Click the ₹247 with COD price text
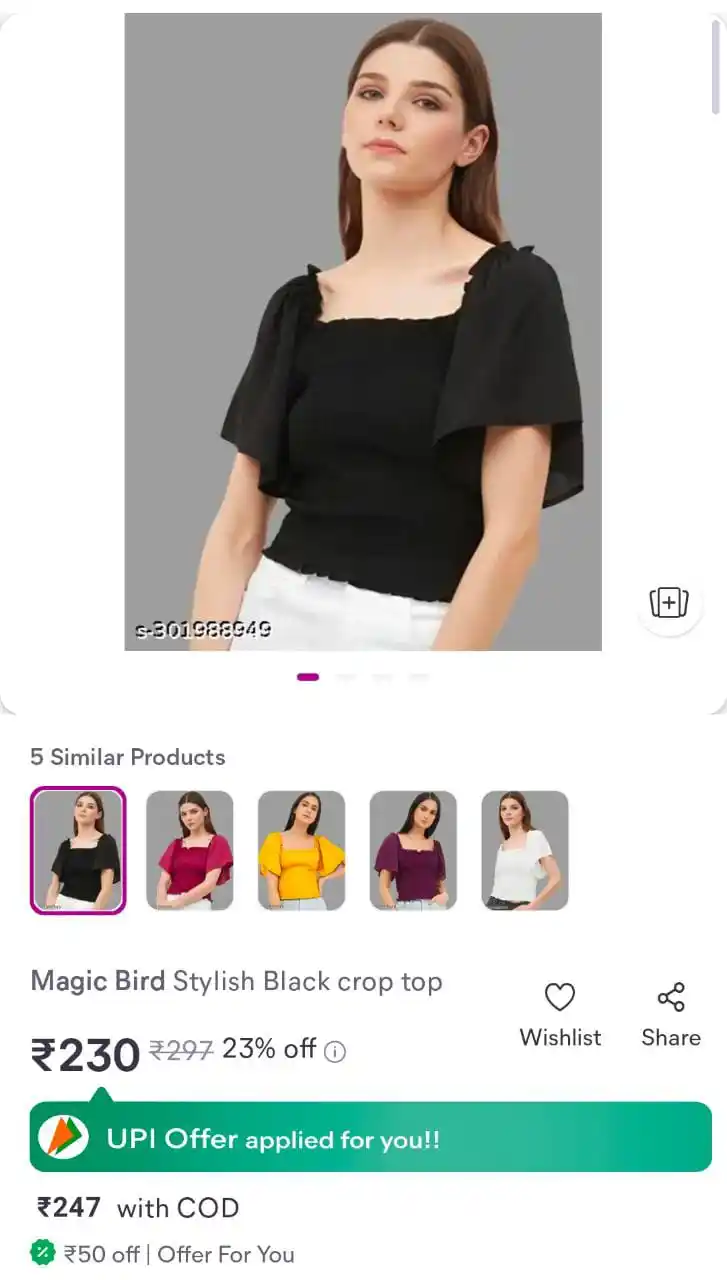 pyautogui.click(x=135, y=1207)
